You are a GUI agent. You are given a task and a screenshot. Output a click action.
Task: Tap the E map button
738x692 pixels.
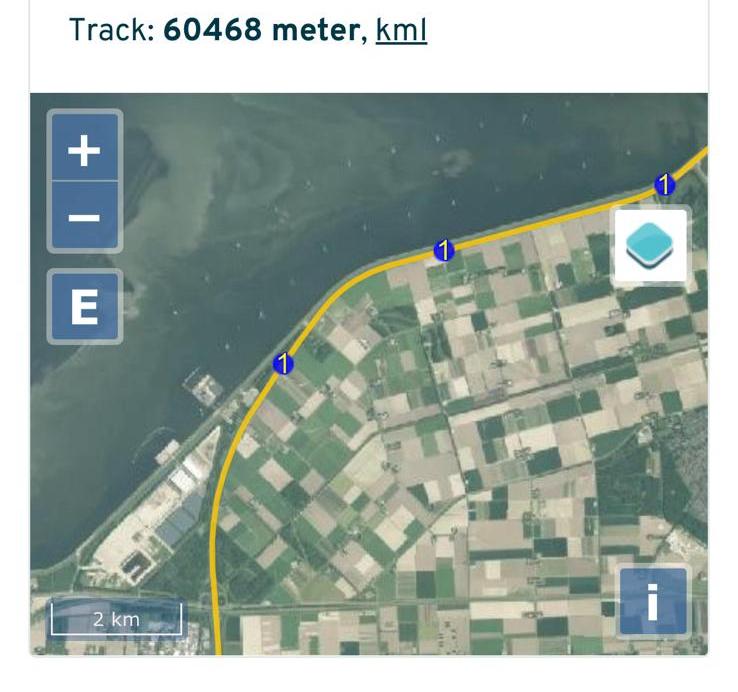point(85,307)
